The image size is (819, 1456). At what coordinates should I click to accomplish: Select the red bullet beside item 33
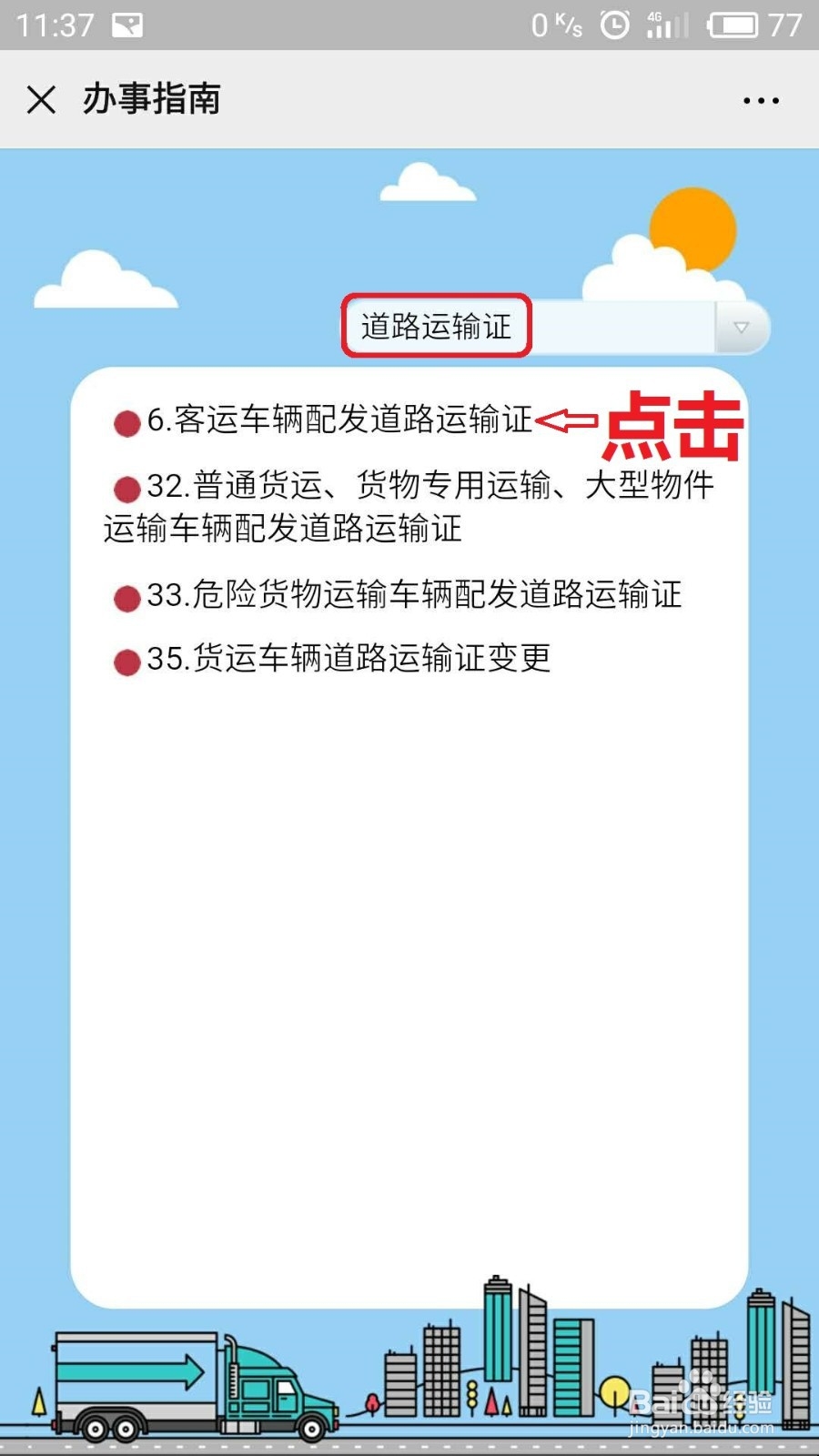click(126, 595)
